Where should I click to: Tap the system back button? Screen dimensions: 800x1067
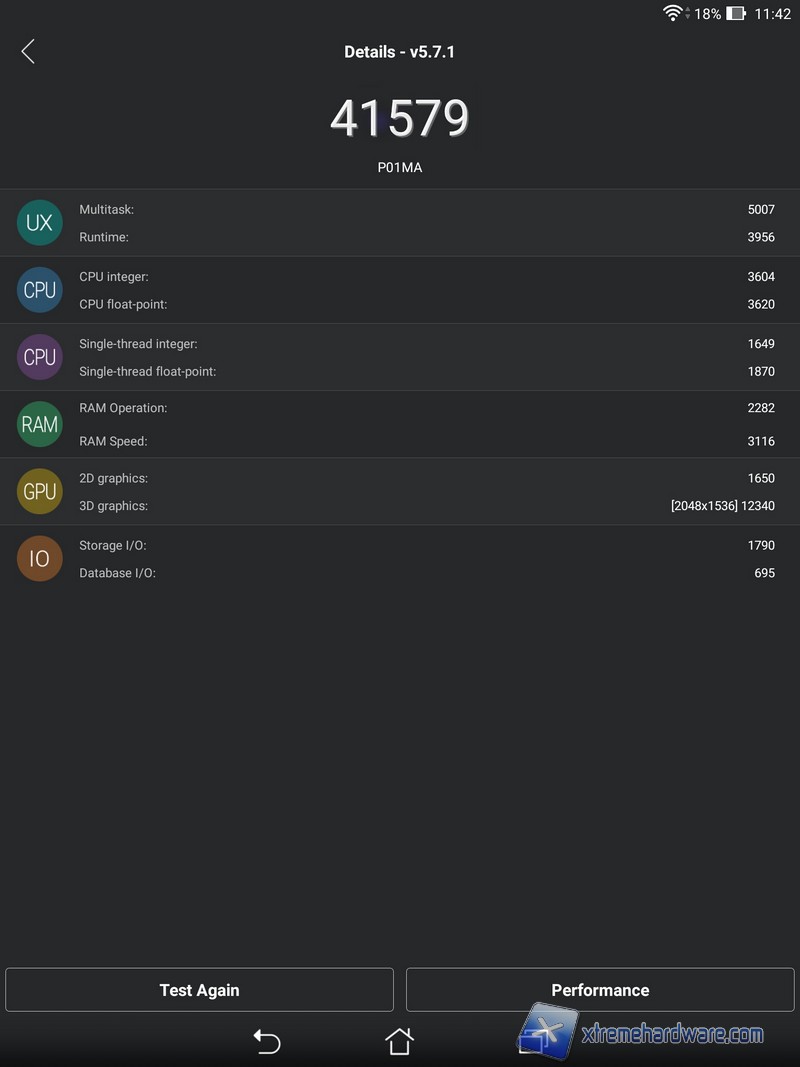[267, 1041]
